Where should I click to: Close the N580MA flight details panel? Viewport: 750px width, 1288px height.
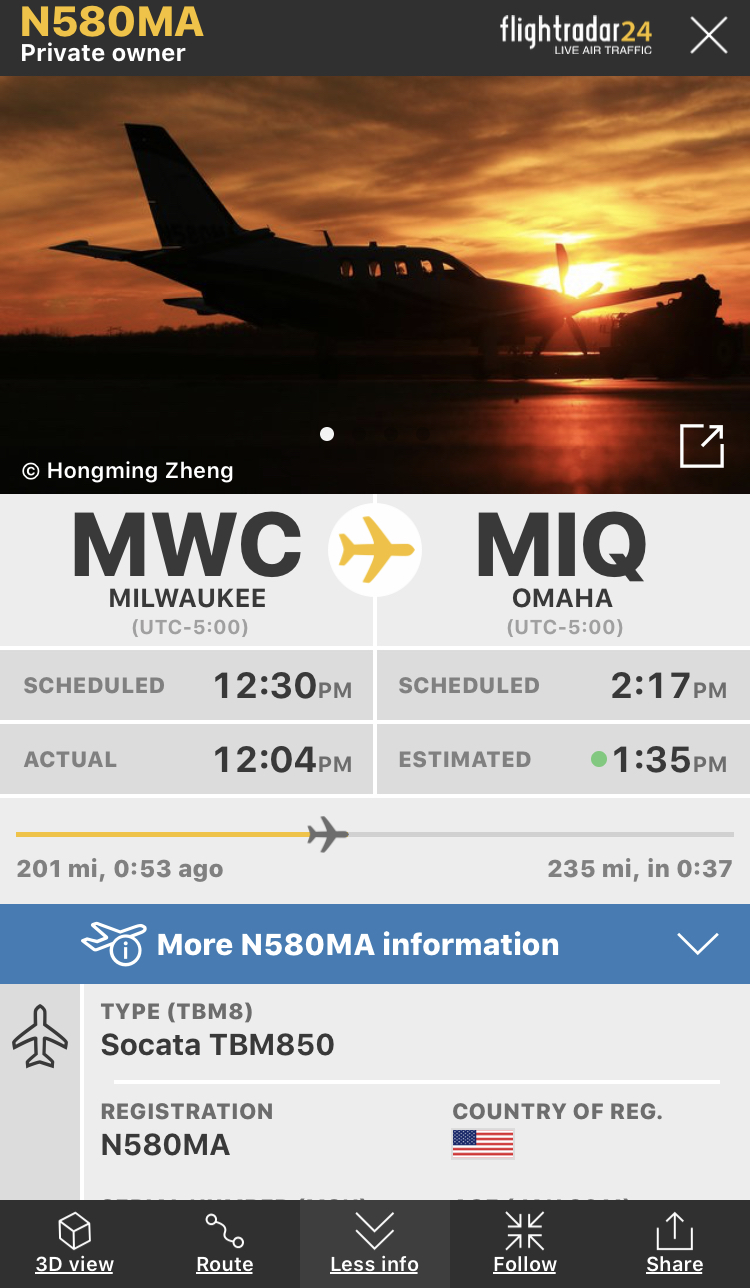708,37
